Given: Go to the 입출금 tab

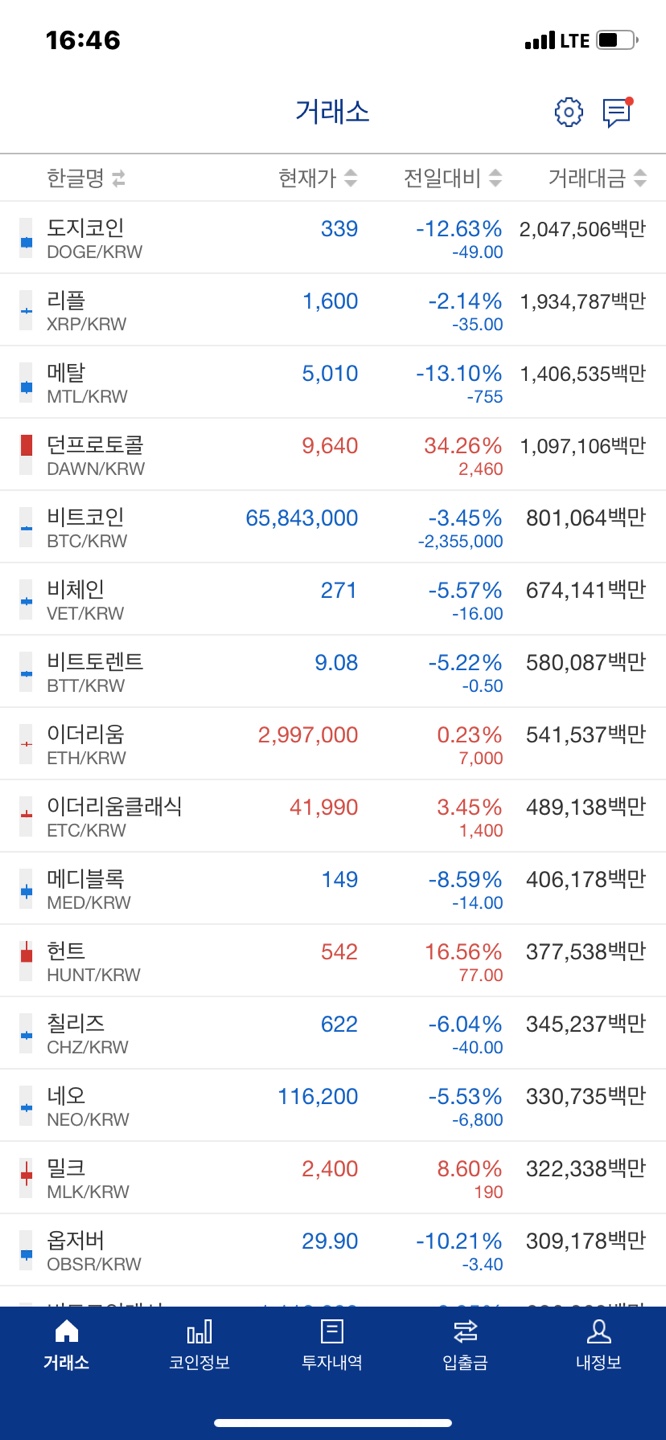Looking at the screenshot, I should pyautogui.click(x=465, y=1345).
